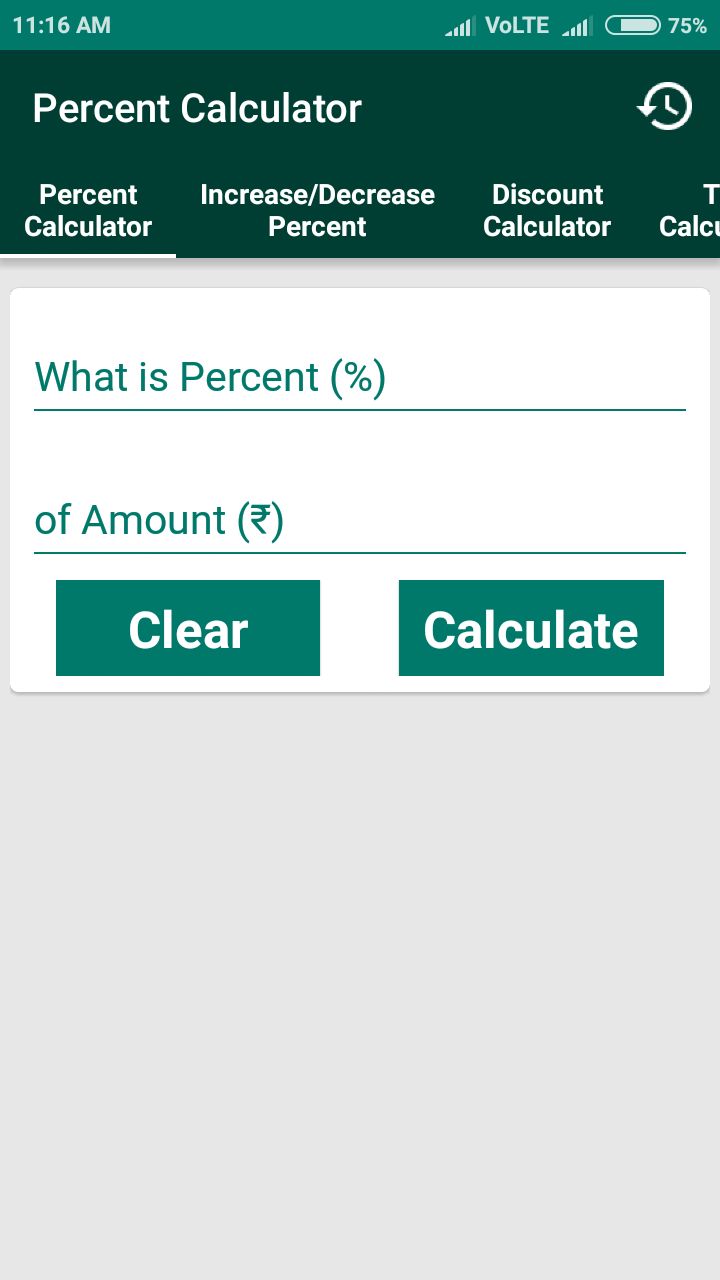
Task: Tap the of Amount (₹) input field
Action: point(359,521)
